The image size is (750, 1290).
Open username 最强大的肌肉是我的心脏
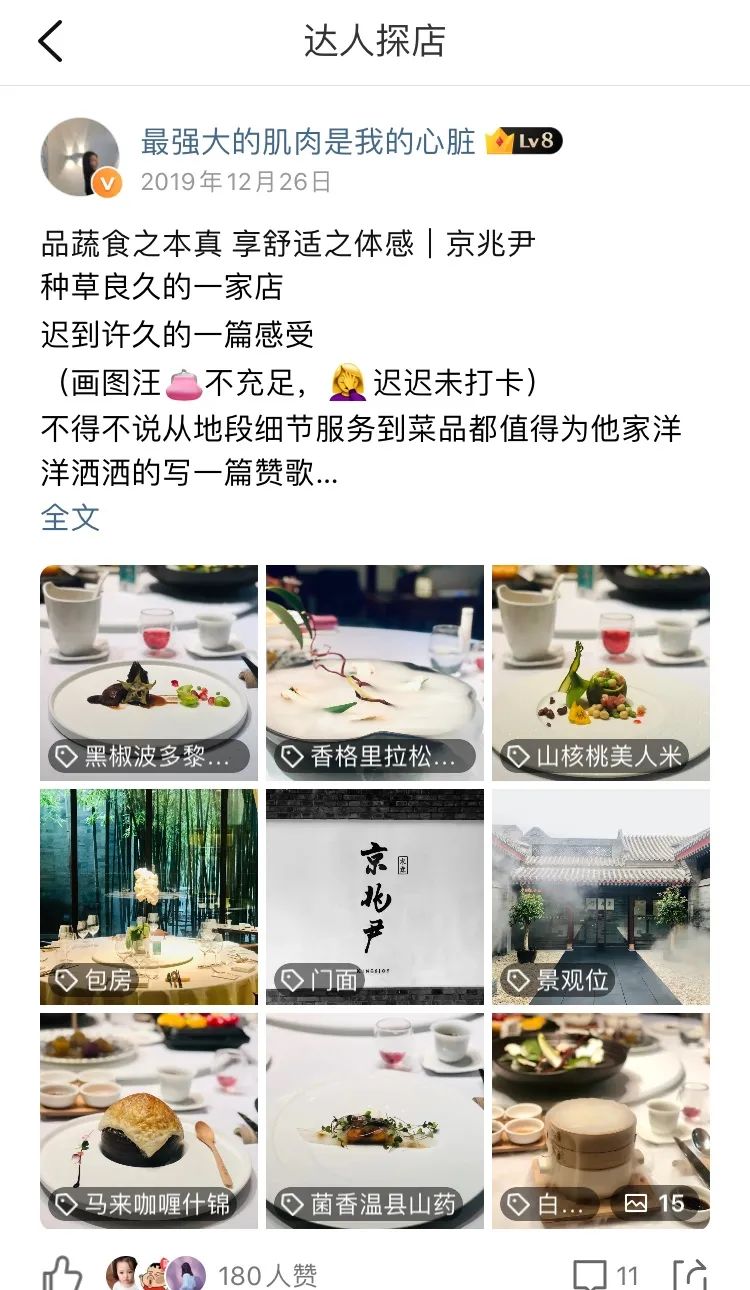[308, 142]
